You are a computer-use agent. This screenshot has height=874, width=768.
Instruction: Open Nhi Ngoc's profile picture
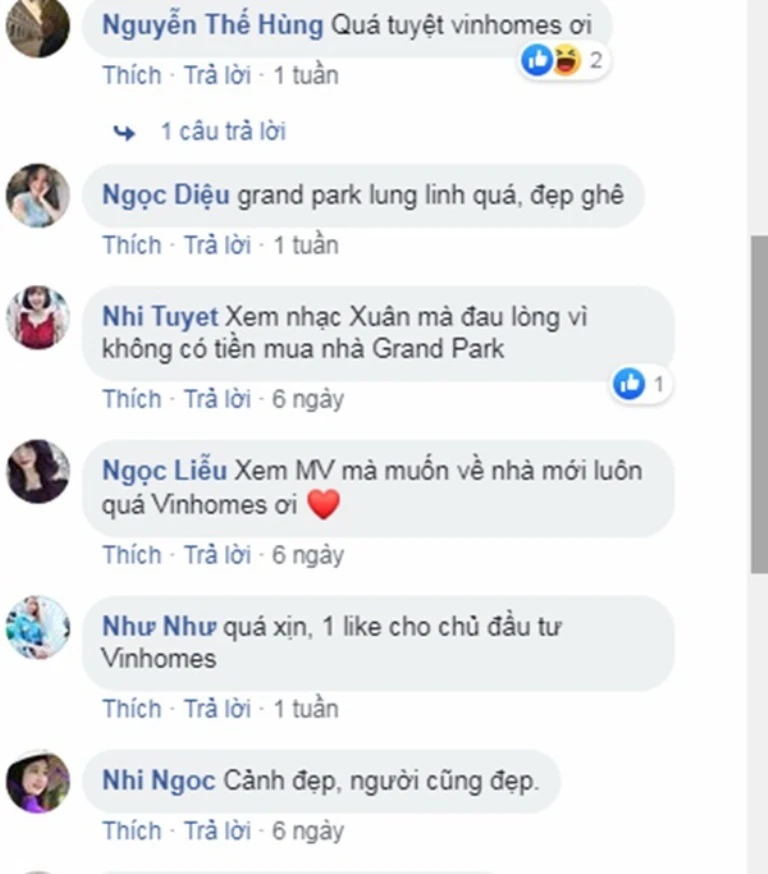[x=38, y=780]
